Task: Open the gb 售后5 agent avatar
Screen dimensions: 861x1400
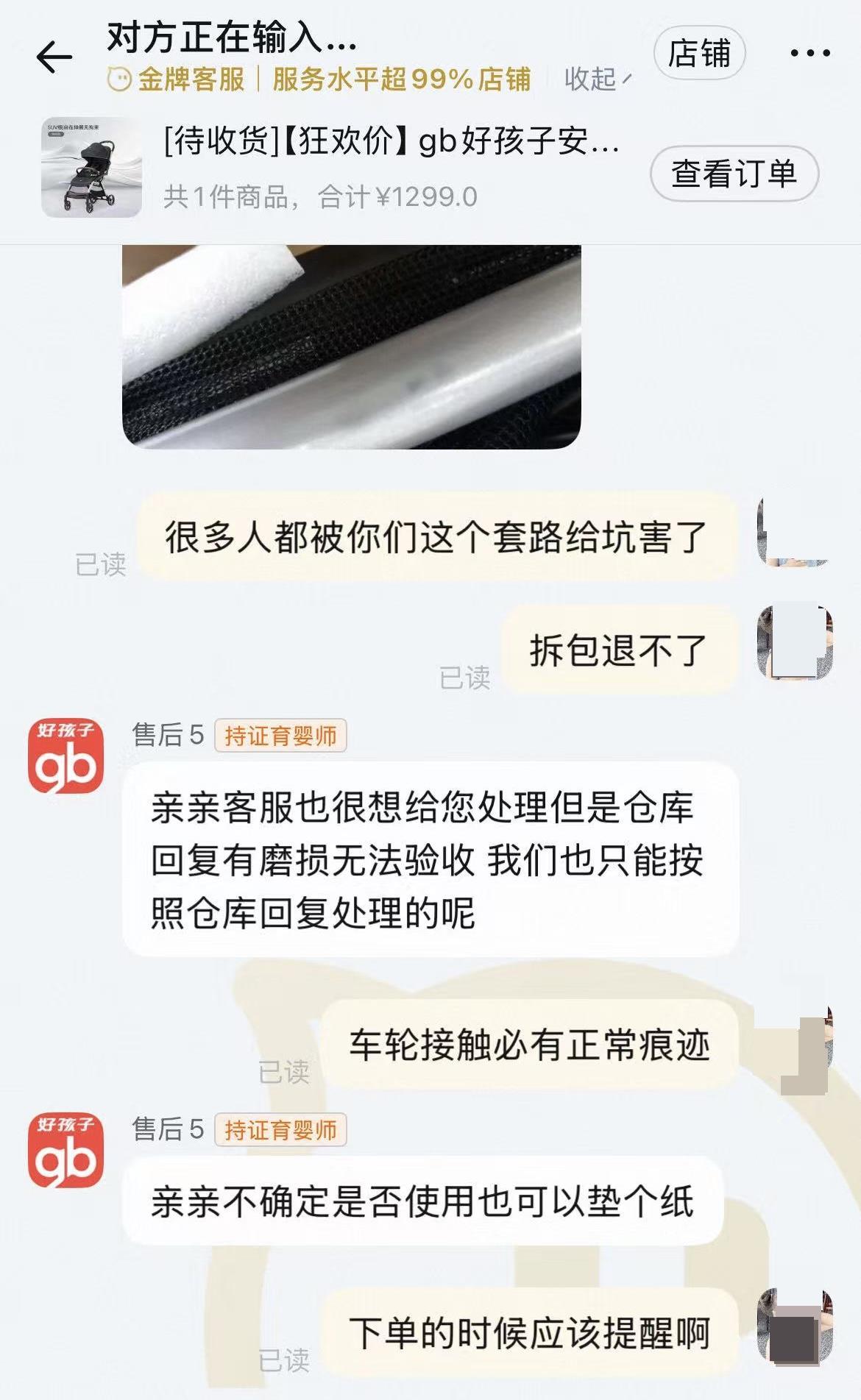Action: click(x=66, y=756)
